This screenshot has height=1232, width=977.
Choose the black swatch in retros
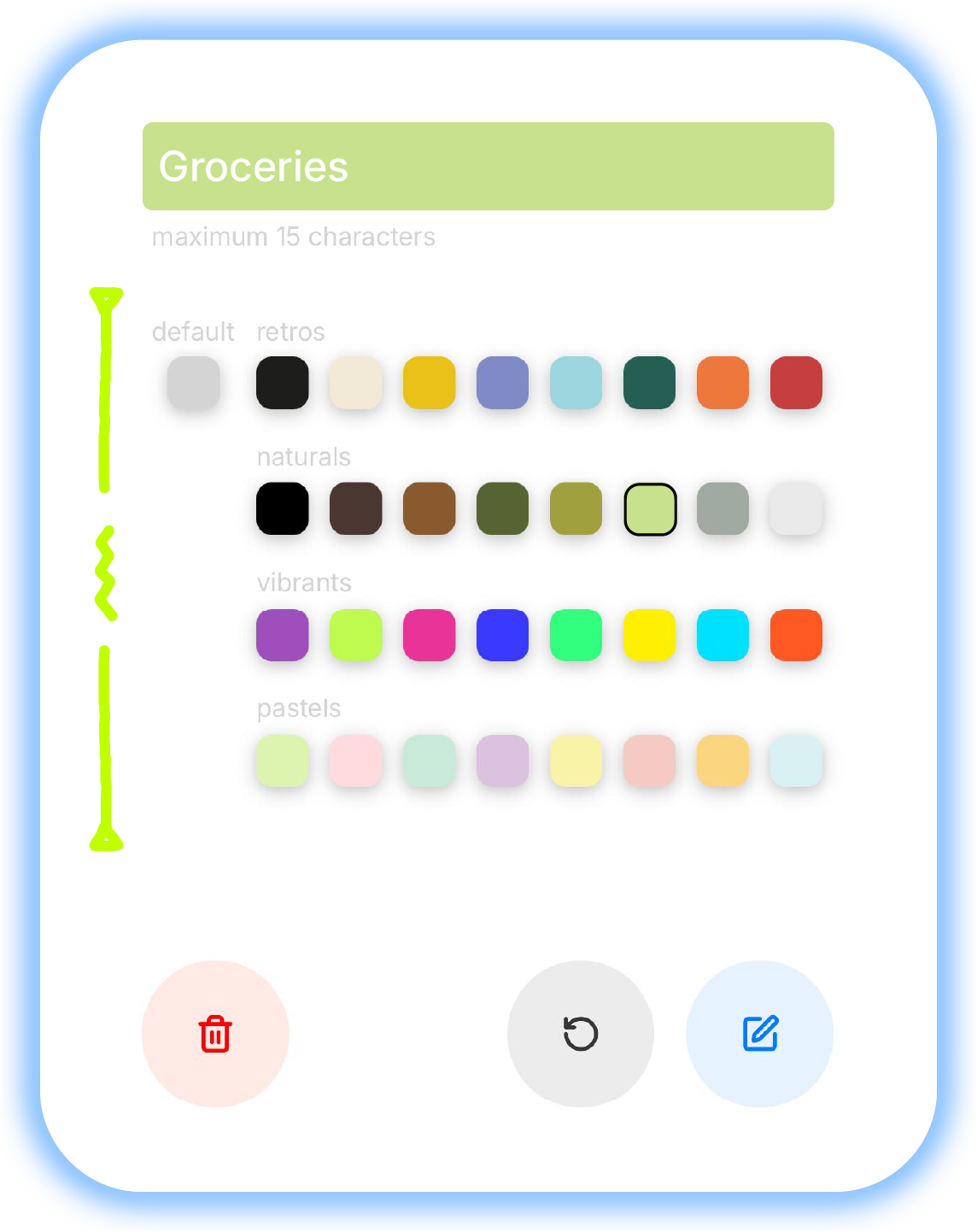point(283,383)
